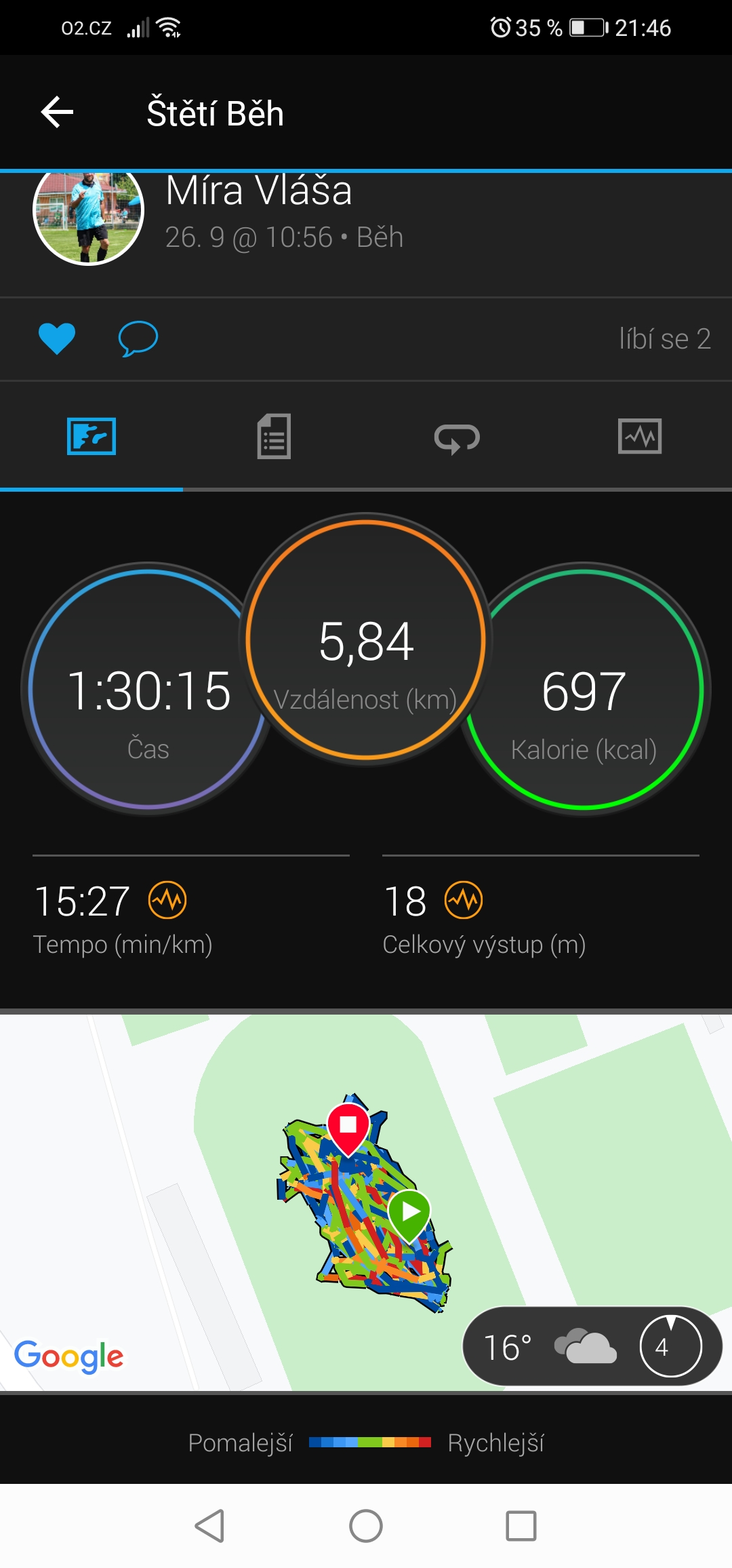
Task: Switch to the stats details tab
Action: point(274,436)
